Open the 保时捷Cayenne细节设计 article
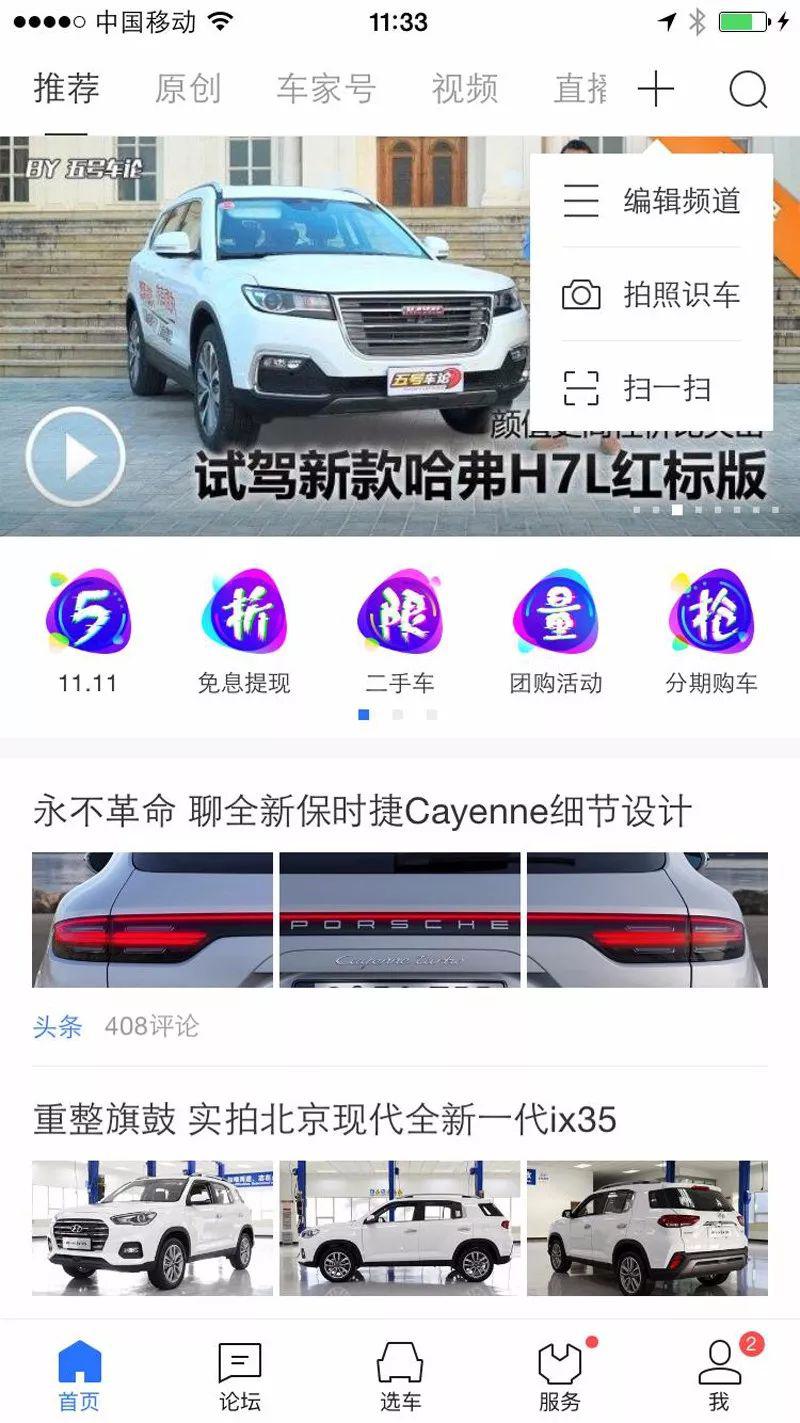Screen dimensions: 800x1423 coord(362,811)
